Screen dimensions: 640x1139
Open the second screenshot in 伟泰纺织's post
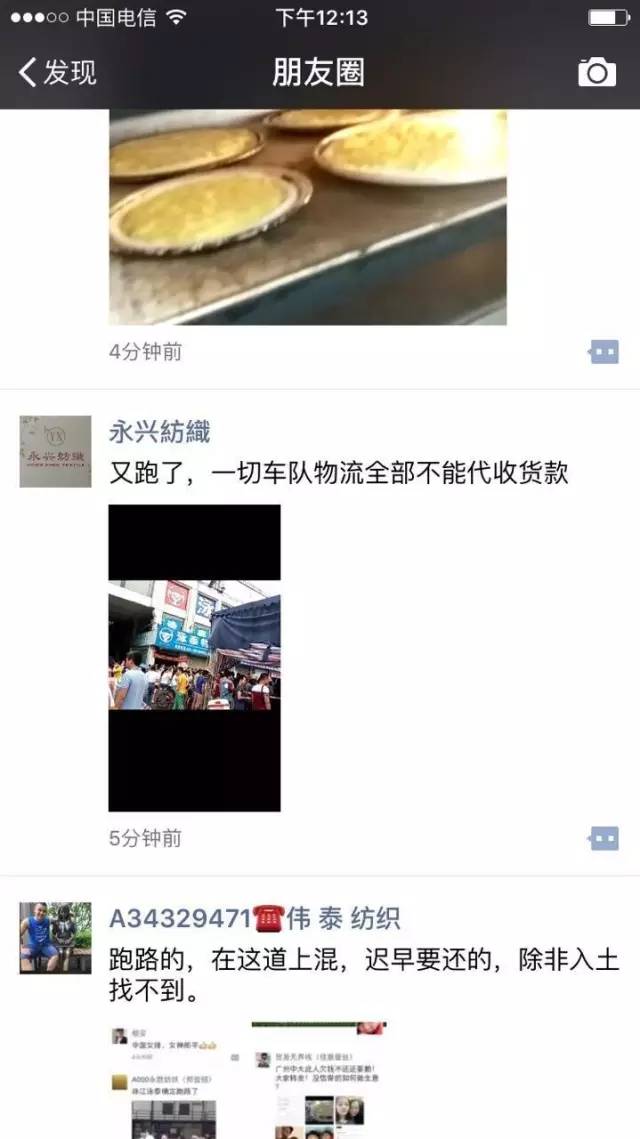(318, 1080)
